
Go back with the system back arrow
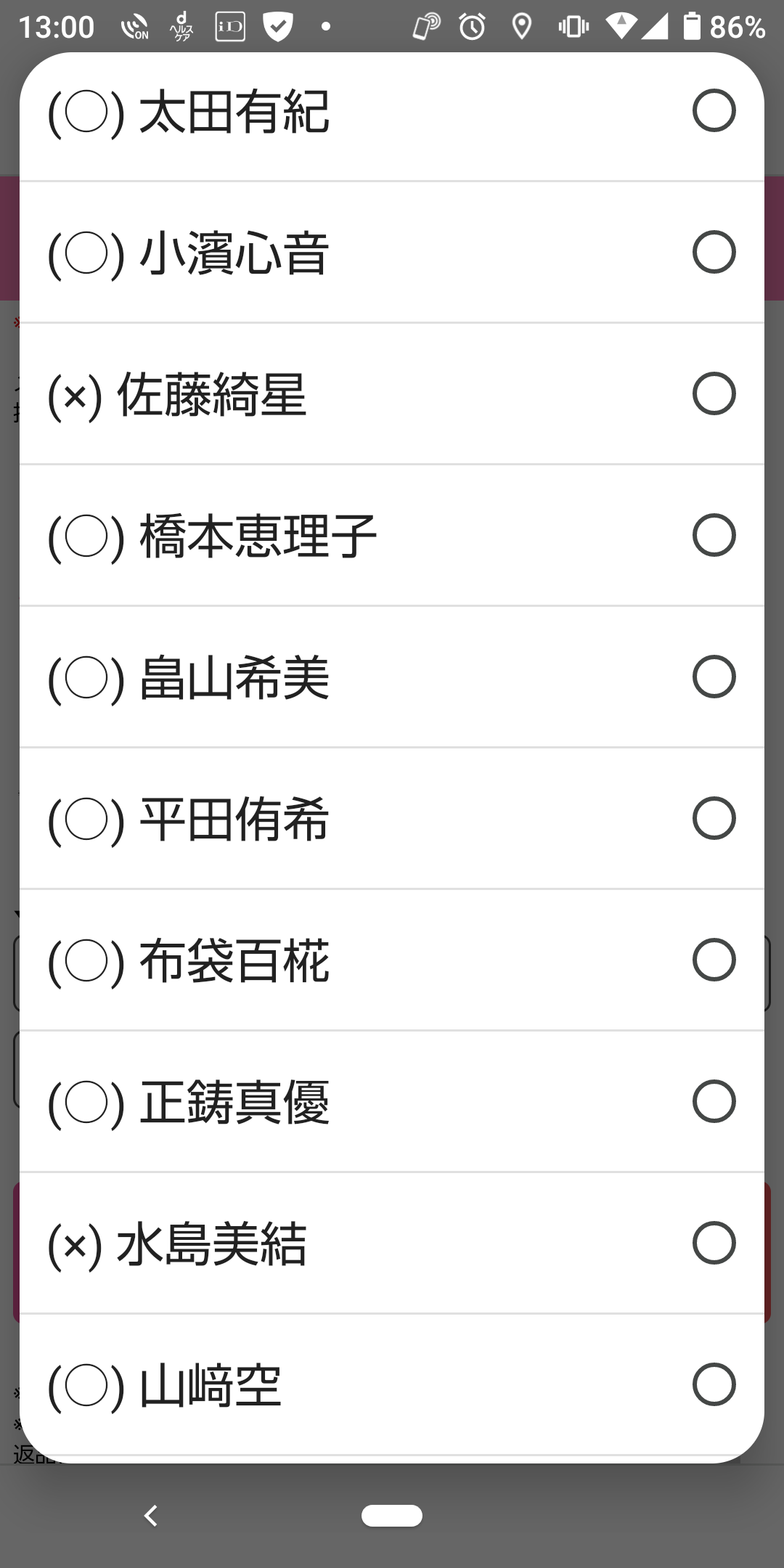(150, 1516)
